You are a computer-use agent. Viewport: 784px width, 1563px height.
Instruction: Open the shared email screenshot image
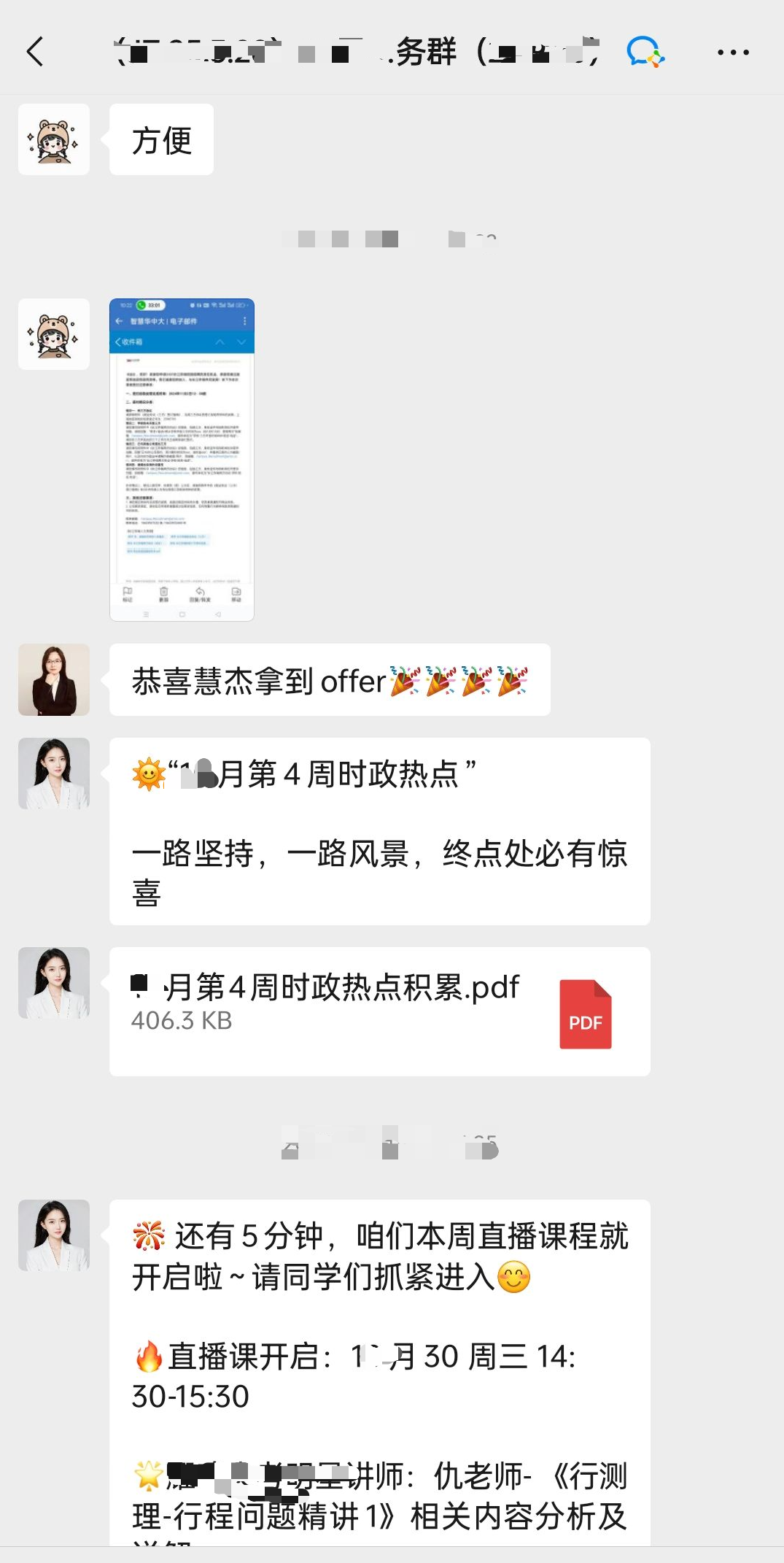click(182, 460)
